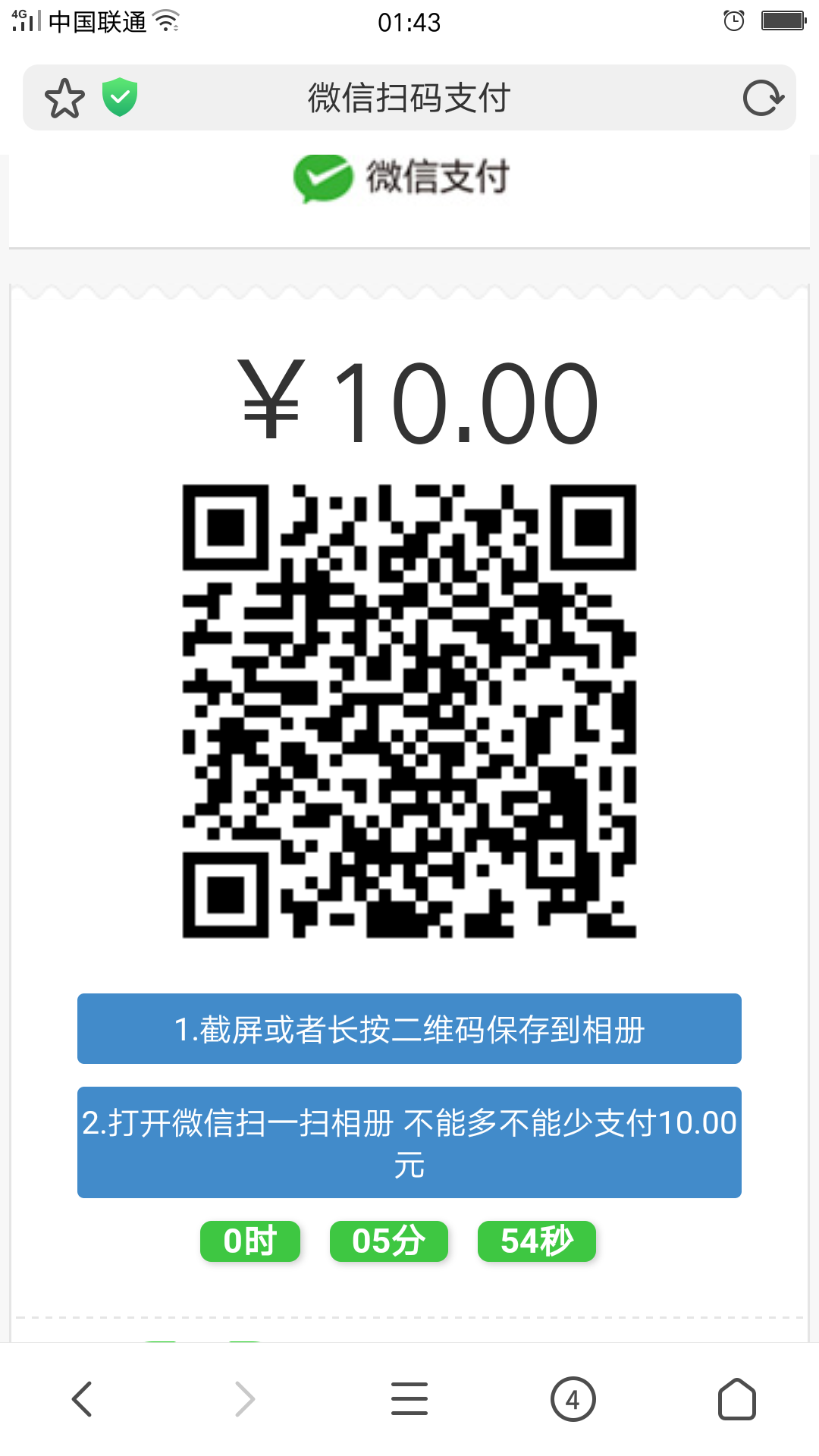
Task: Tap the address bar titled 微信扫码支付
Action: [x=409, y=98]
